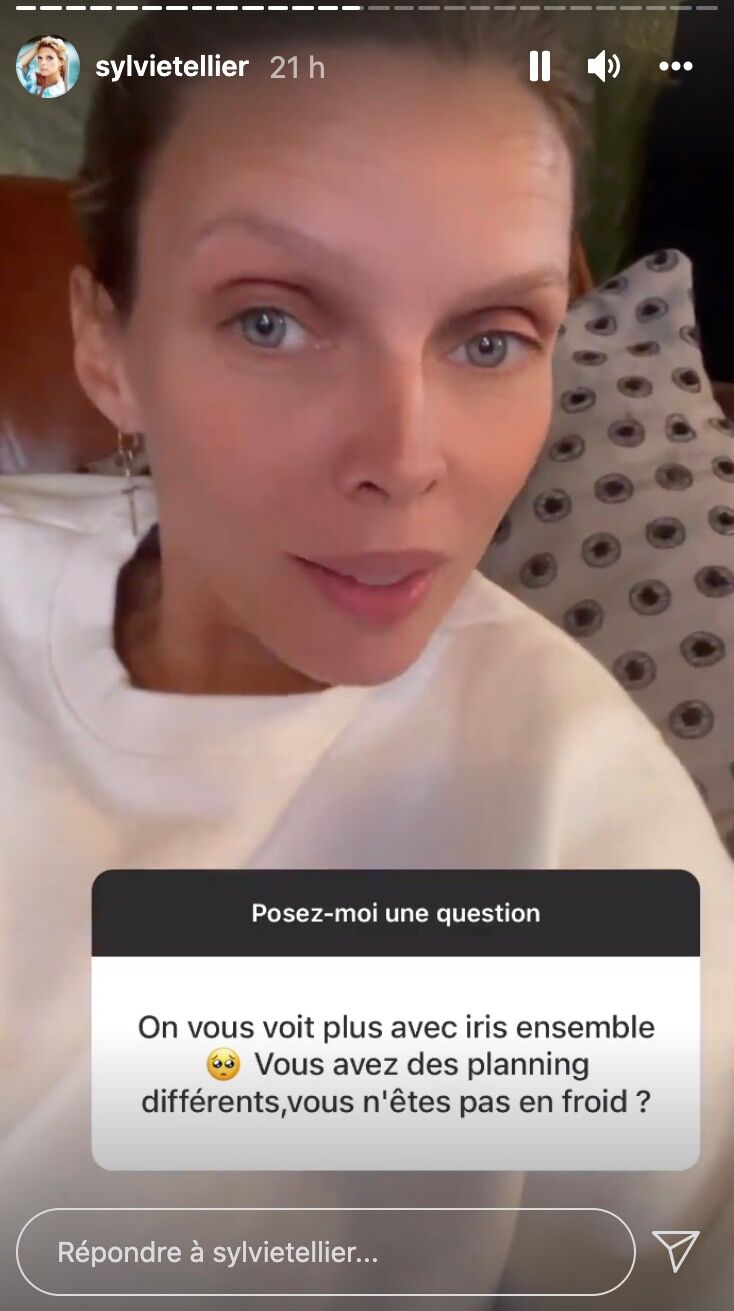Pause the story playback
The image size is (734, 1311).
click(x=540, y=67)
